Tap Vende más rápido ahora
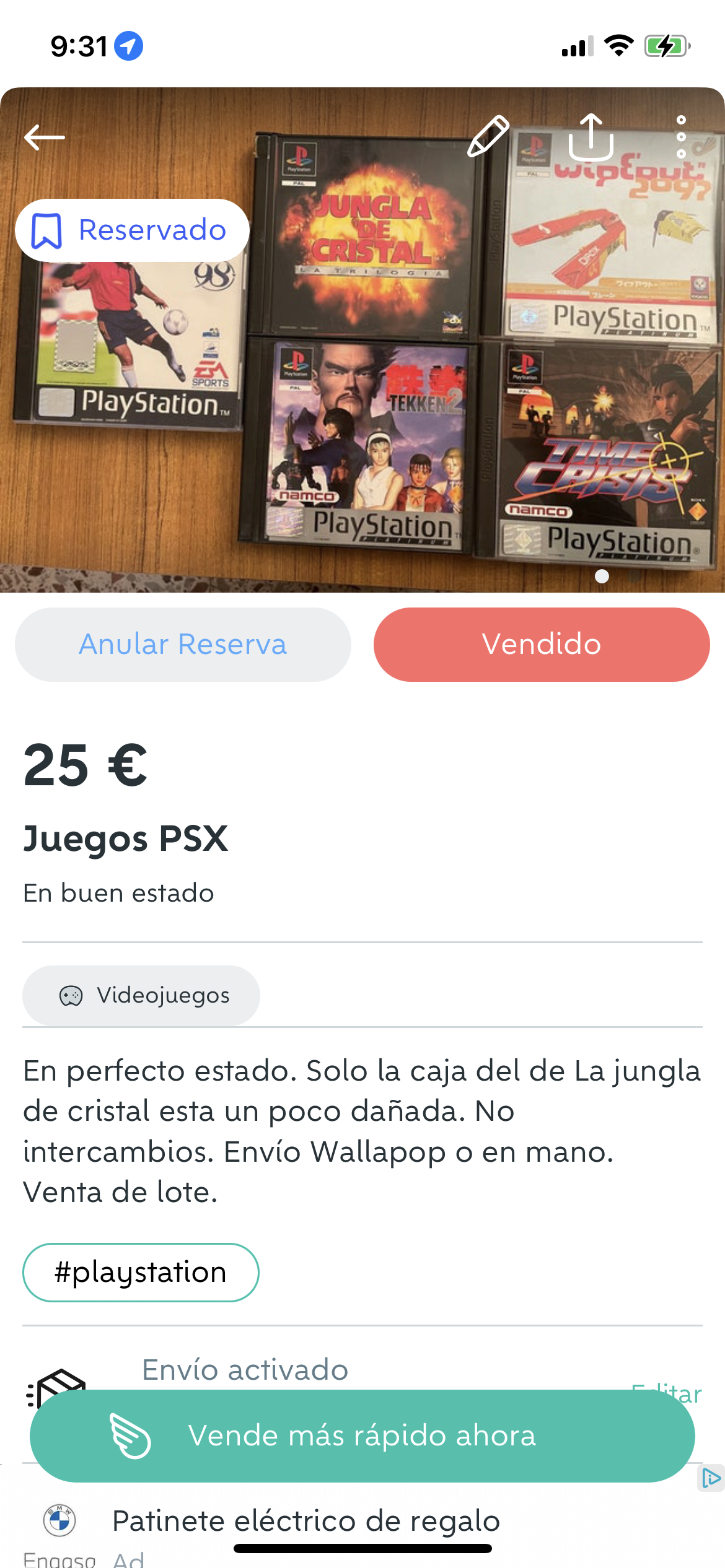Viewport: 725px width, 1568px height. pos(362,1435)
